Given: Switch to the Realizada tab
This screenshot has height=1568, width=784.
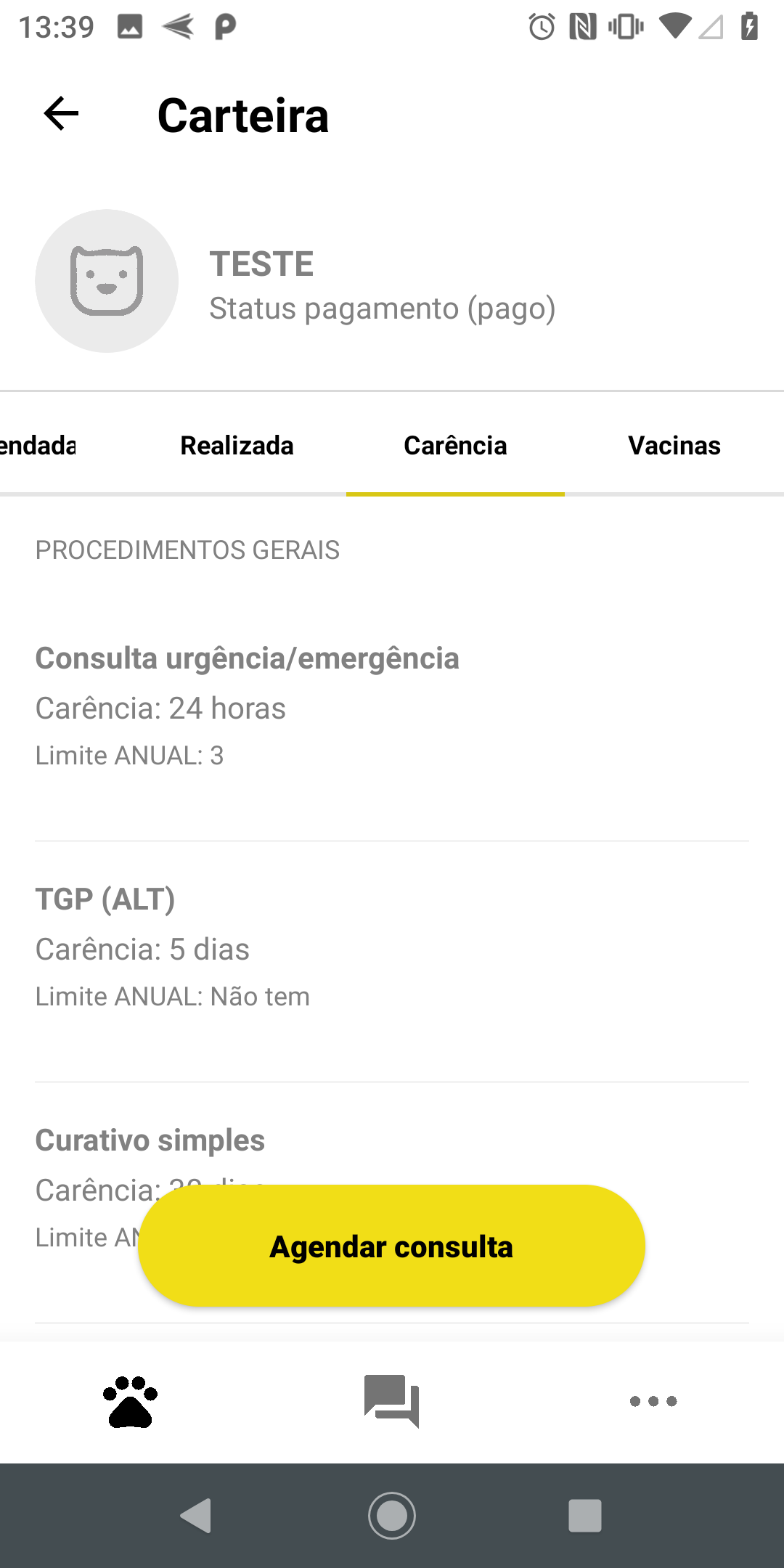Looking at the screenshot, I should pos(237,445).
